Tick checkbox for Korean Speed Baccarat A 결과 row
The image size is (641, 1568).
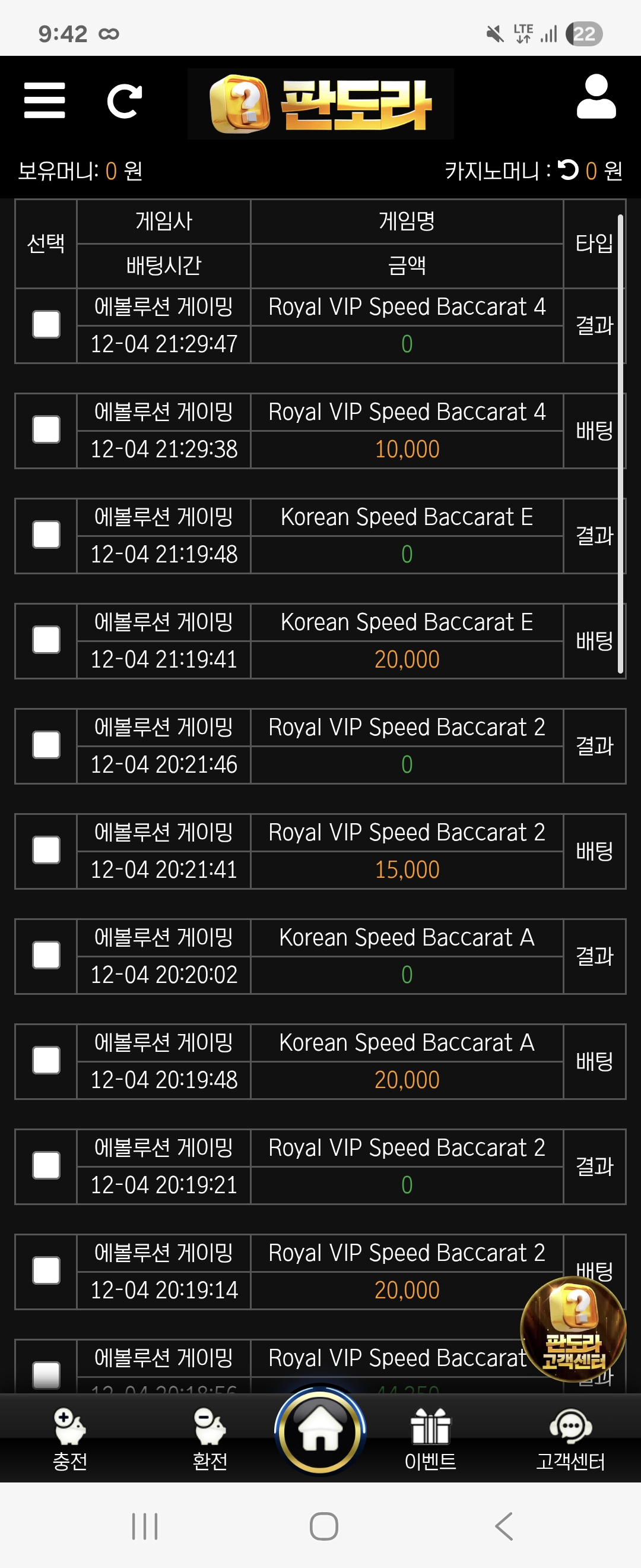point(45,956)
